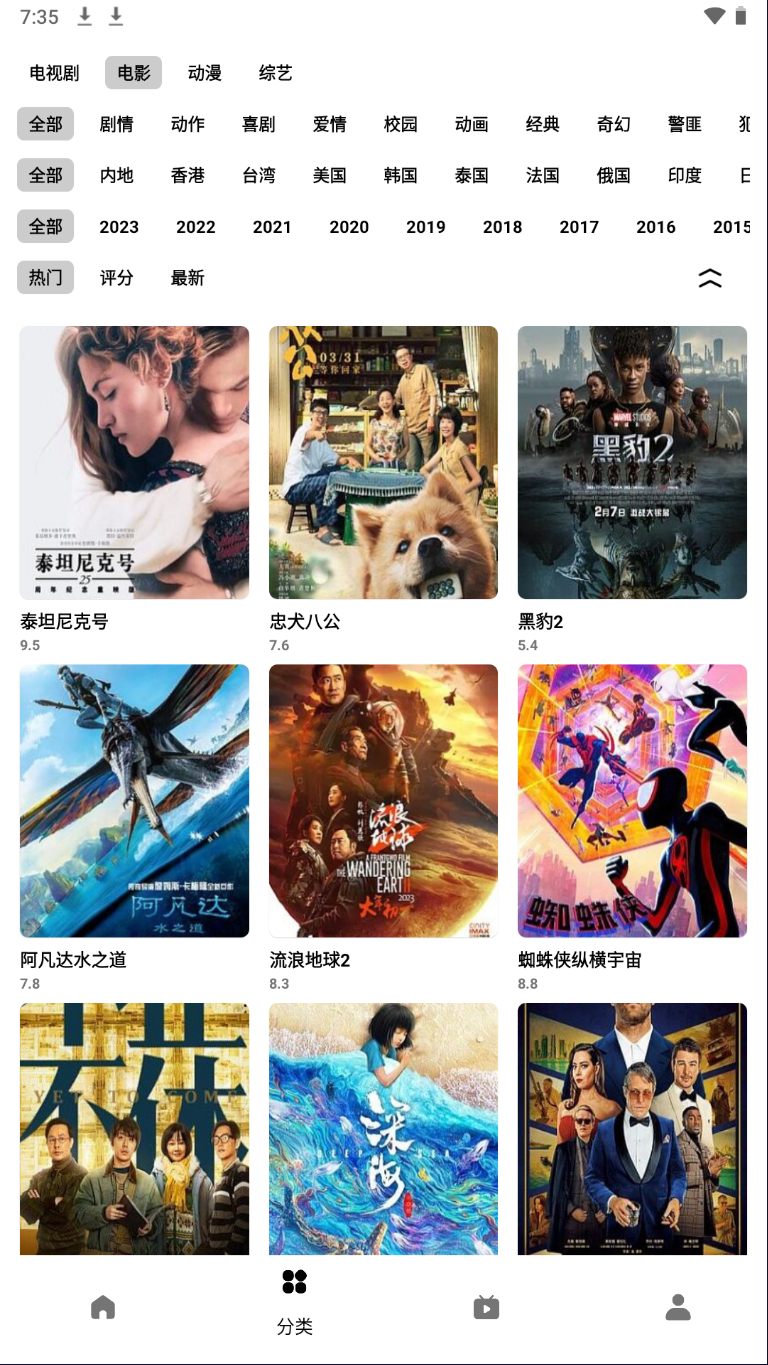Filter by 香港 region

point(188,175)
